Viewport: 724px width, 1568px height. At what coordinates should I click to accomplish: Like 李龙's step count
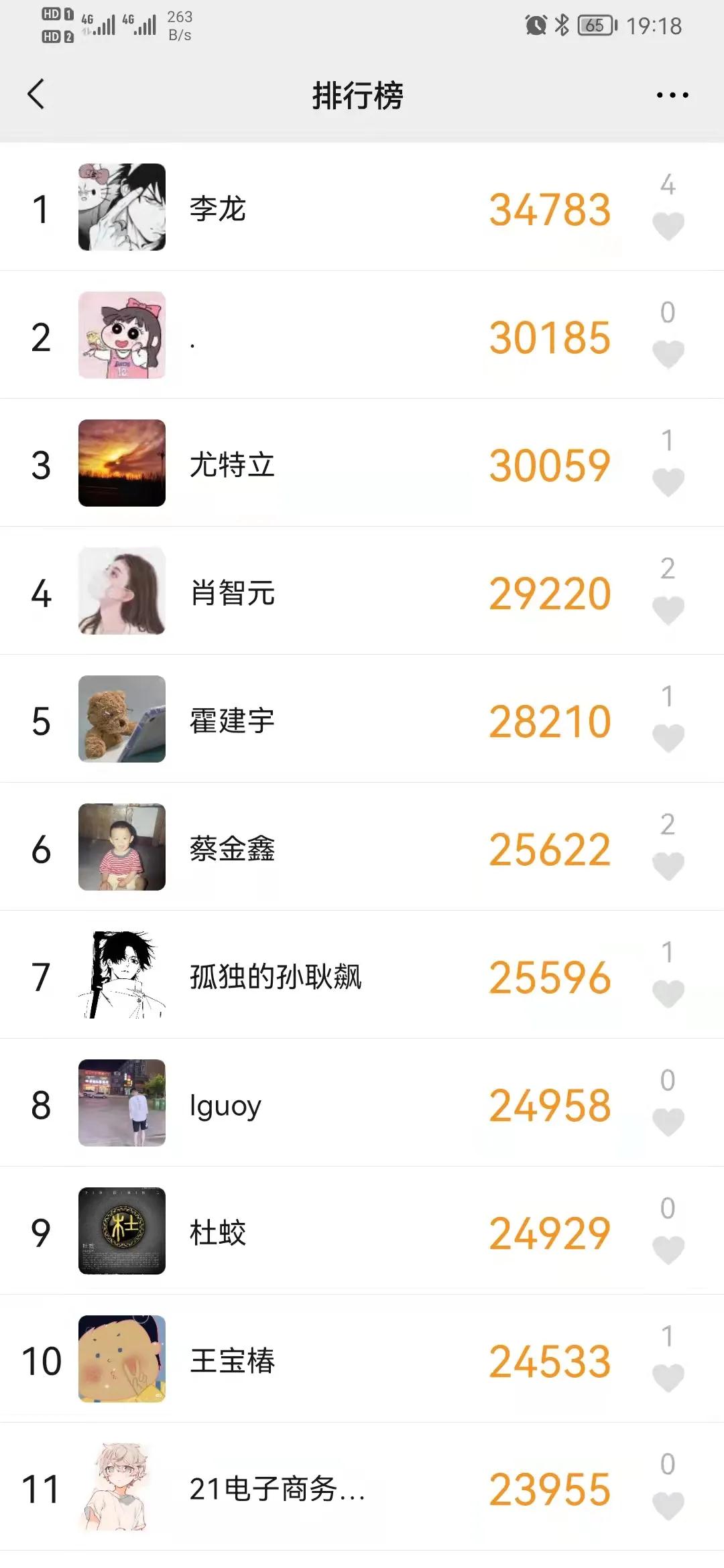668,226
